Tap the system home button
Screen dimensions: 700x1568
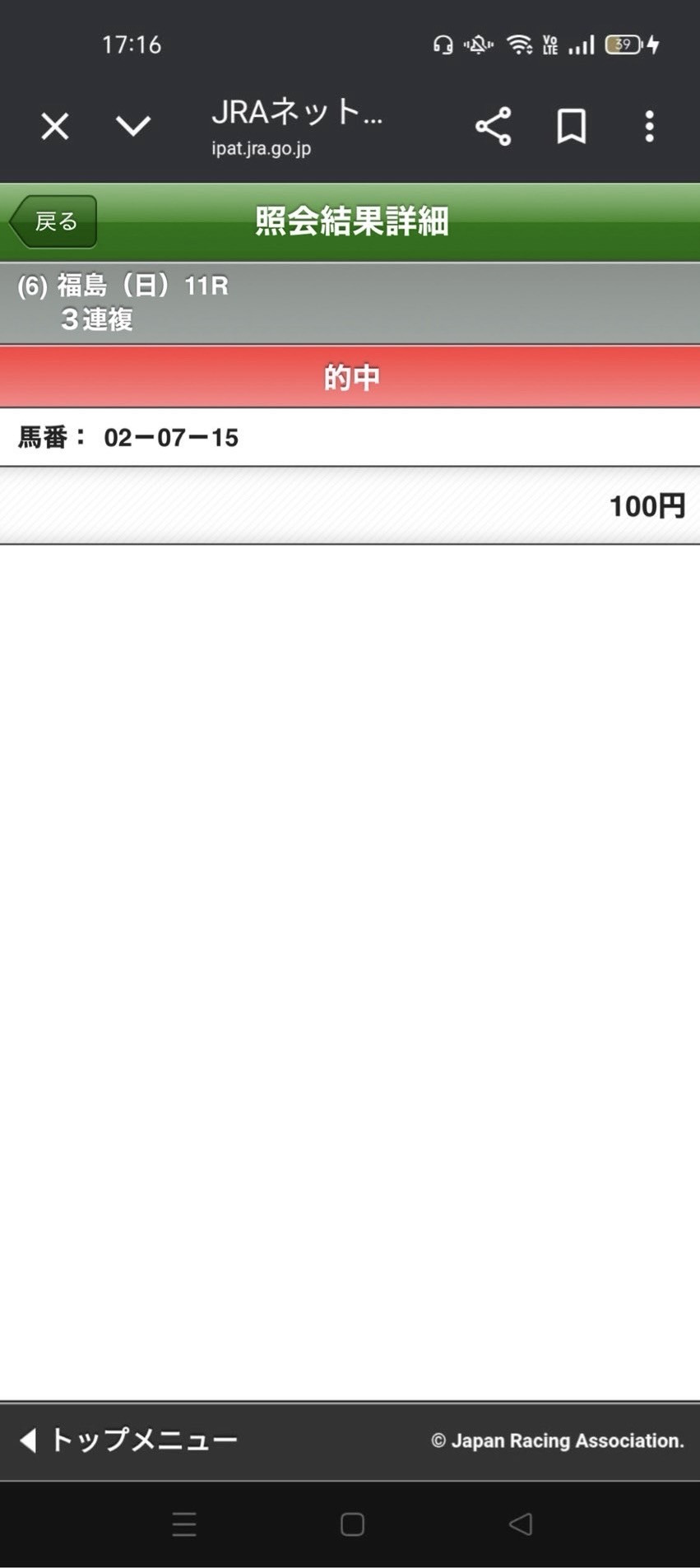[x=352, y=1524]
